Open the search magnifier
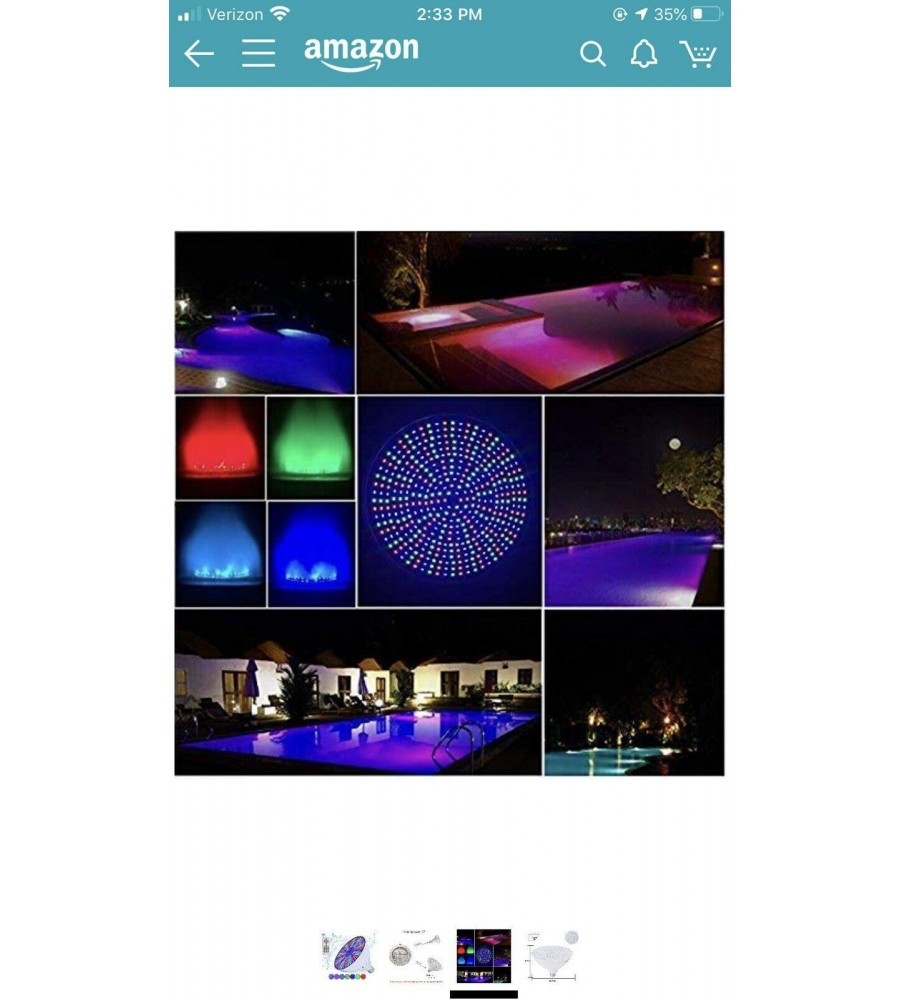This screenshot has height=1000, width=900. (593, 54)
